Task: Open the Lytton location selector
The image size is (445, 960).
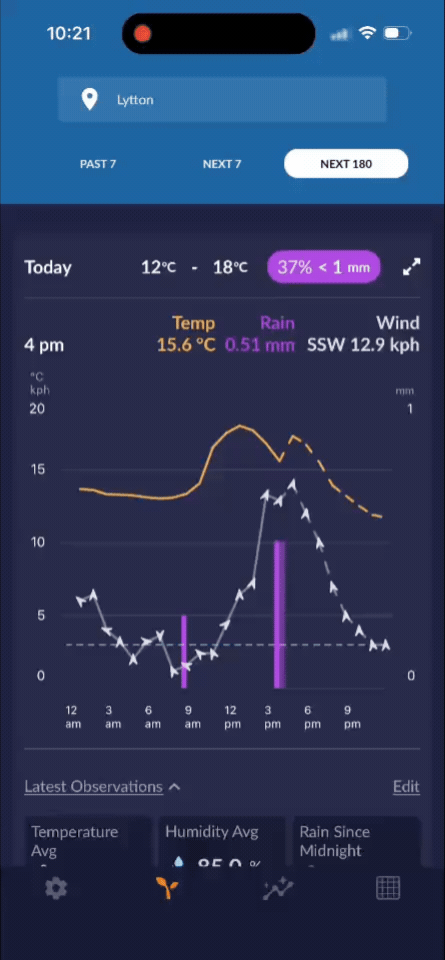Action: click(x=222, y=99)
